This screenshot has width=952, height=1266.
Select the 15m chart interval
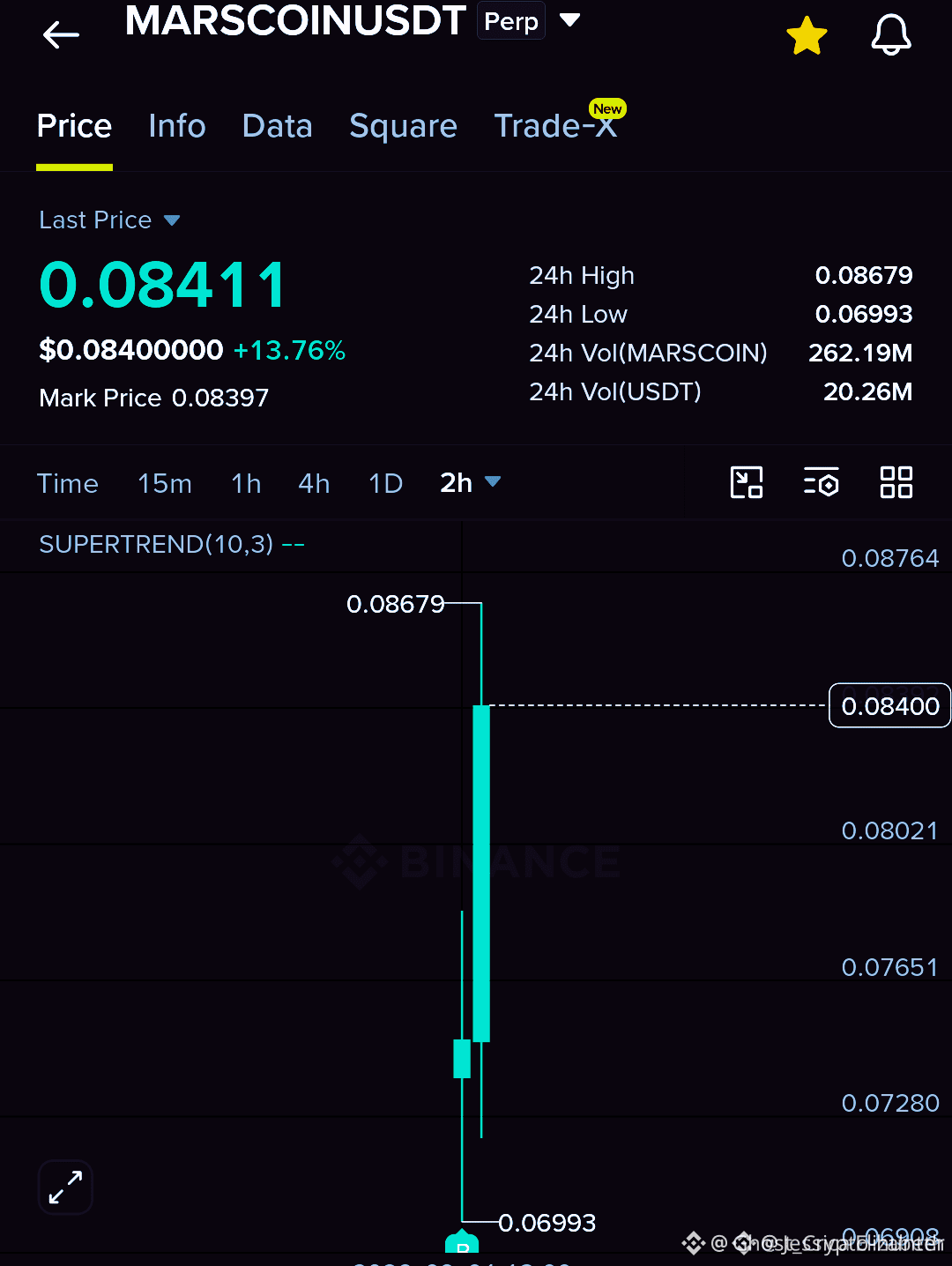tap(165, 483)
